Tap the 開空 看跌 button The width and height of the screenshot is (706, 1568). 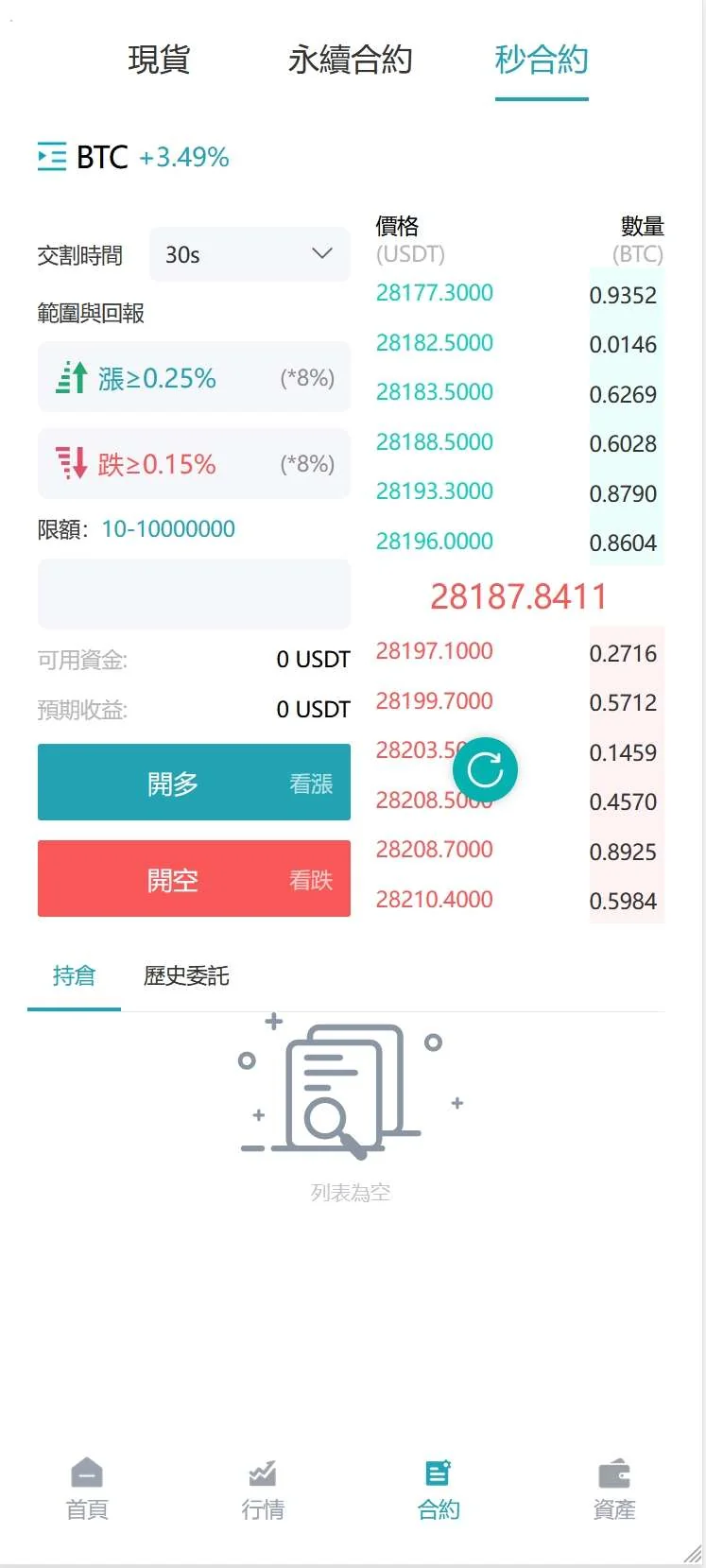(x=194, y=879)
